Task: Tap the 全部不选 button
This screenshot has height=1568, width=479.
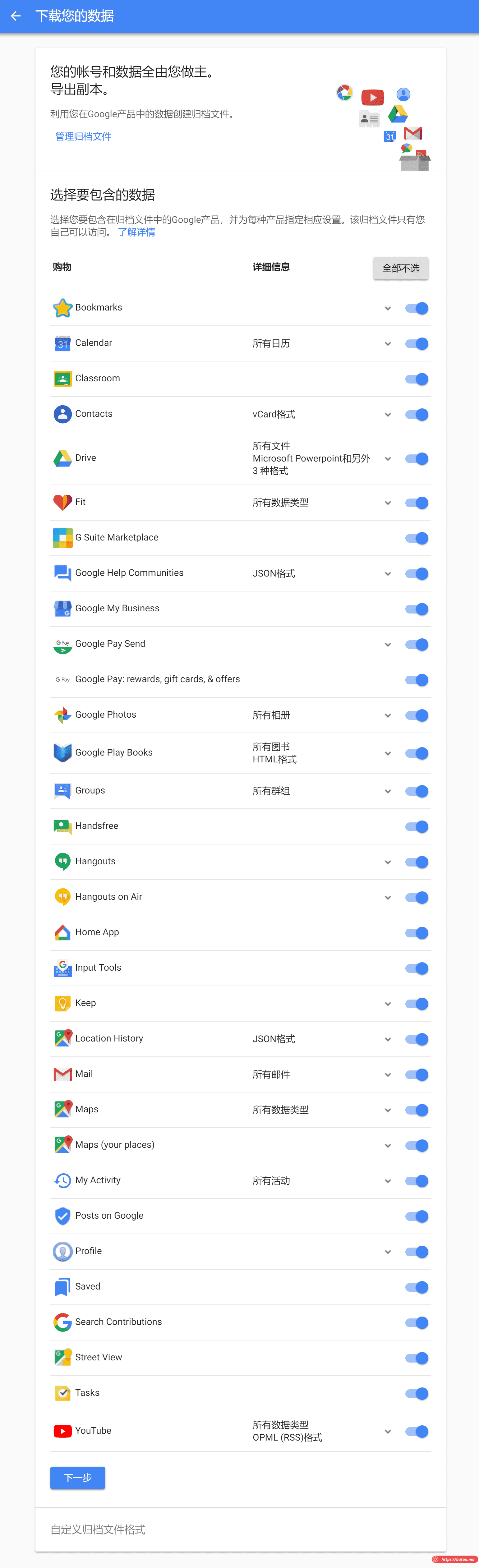Action: point(400,269)
